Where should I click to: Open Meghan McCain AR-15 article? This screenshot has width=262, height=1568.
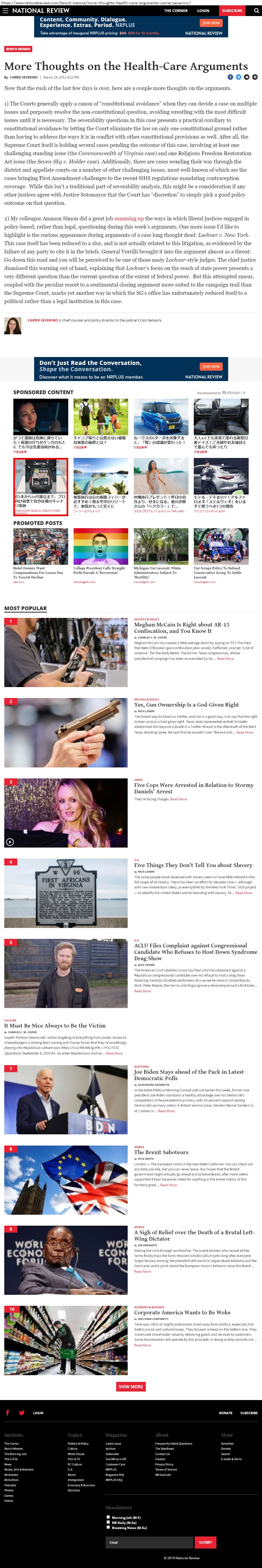(x=181, y=628)
